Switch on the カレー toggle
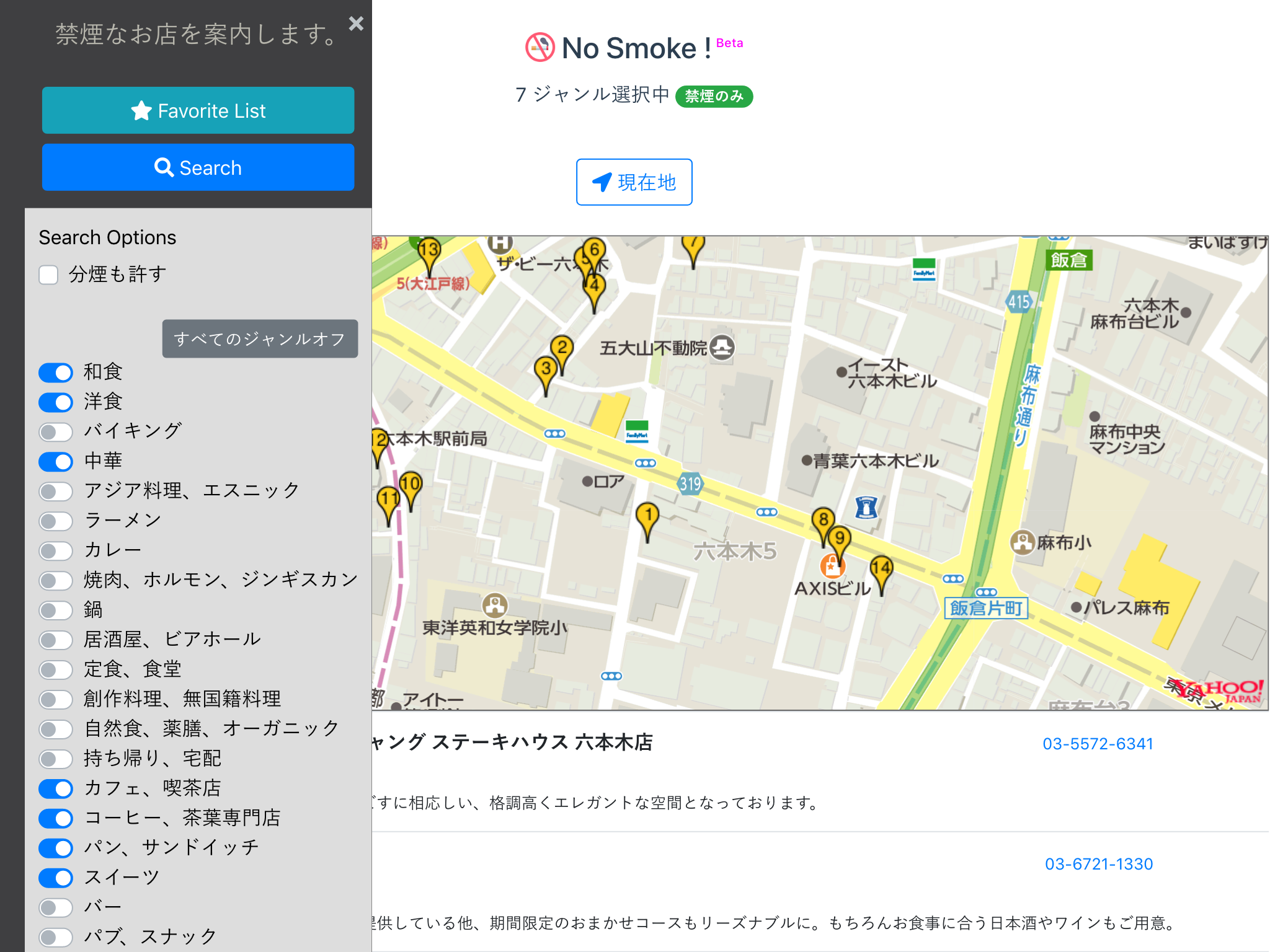 [56, 551]
